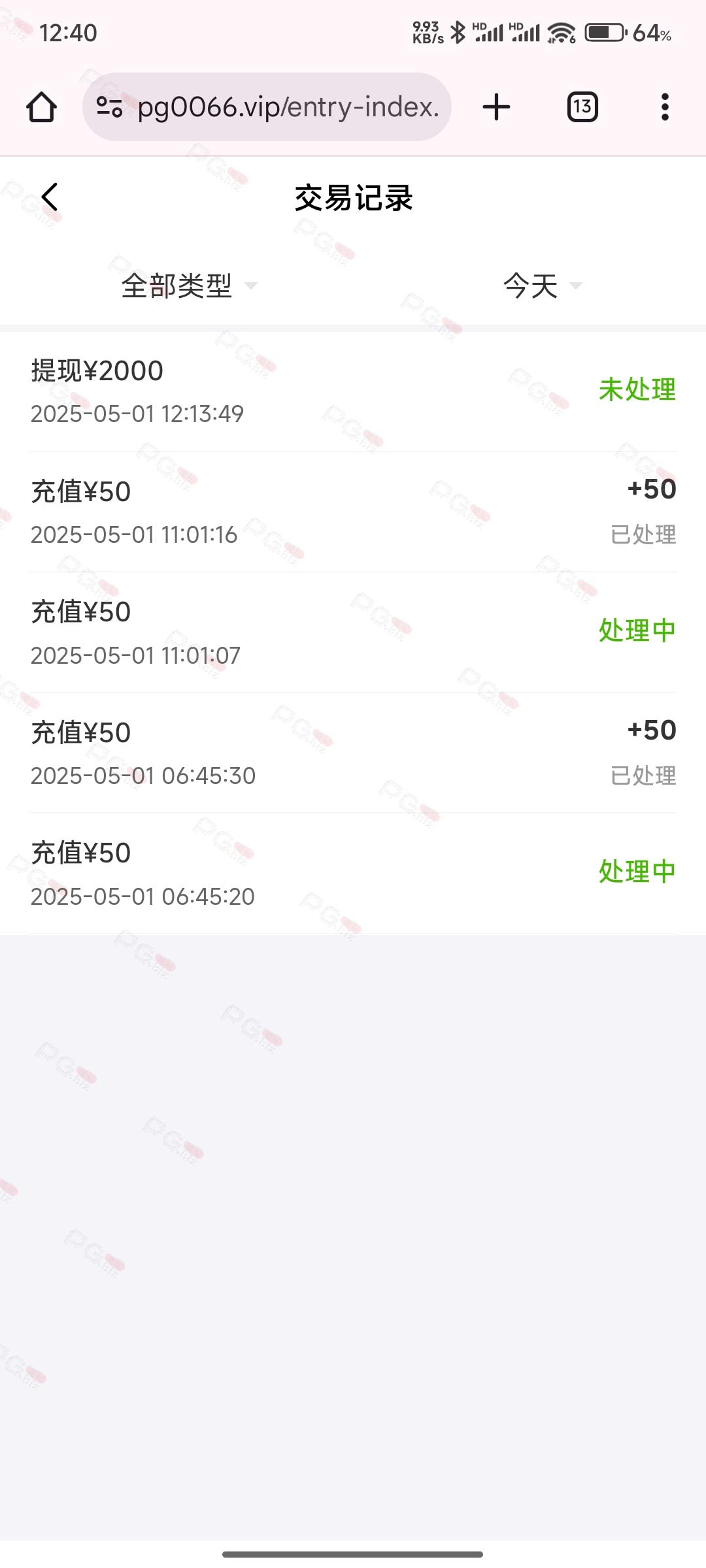706x1568 pixels.
Task: Open the browser overflow menu
Action: pos(665,107)
